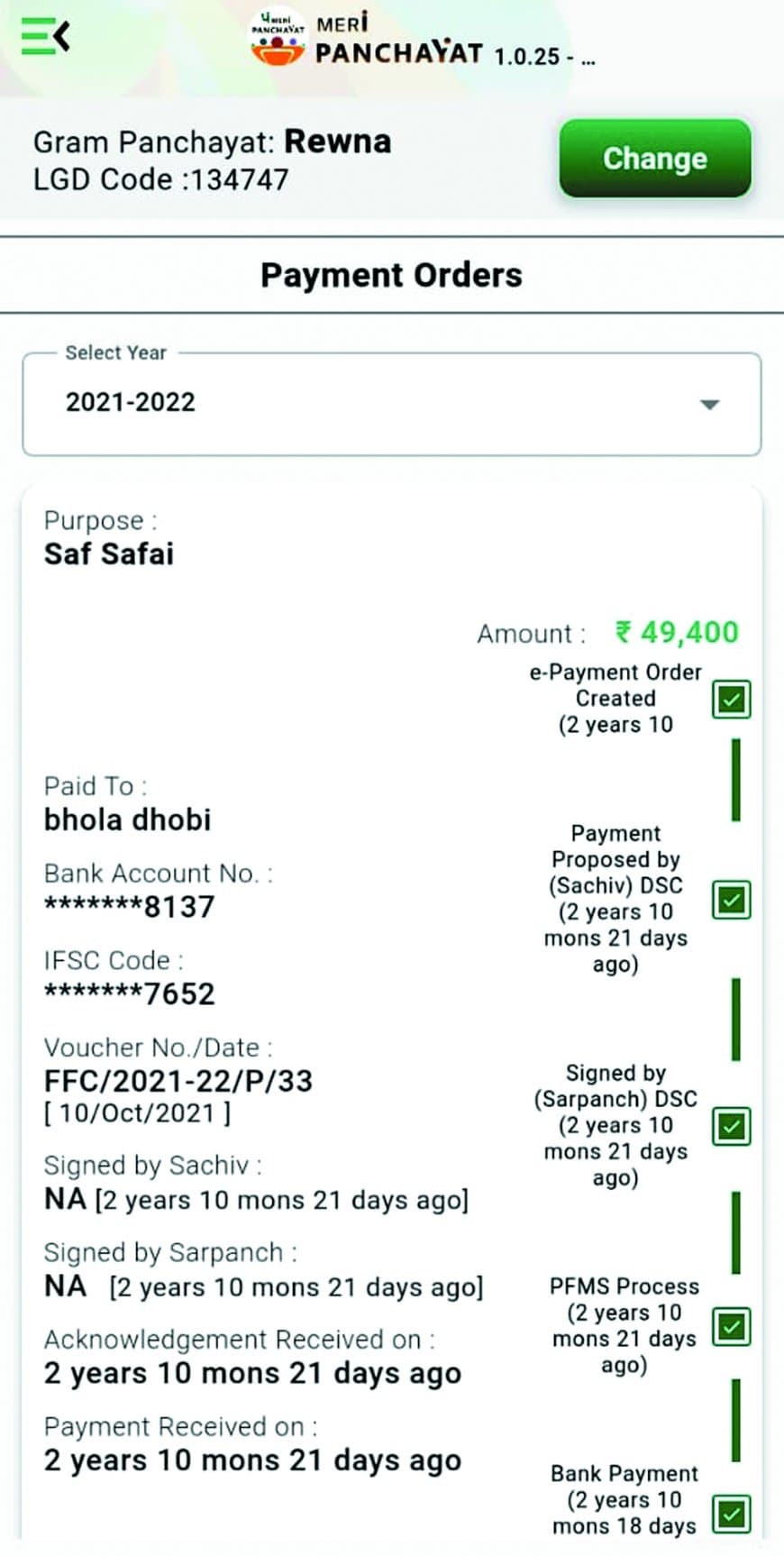Click the Signed by Sarpanch DSC status icon
Screen dimensions: 784x1556
(731, 1125)
